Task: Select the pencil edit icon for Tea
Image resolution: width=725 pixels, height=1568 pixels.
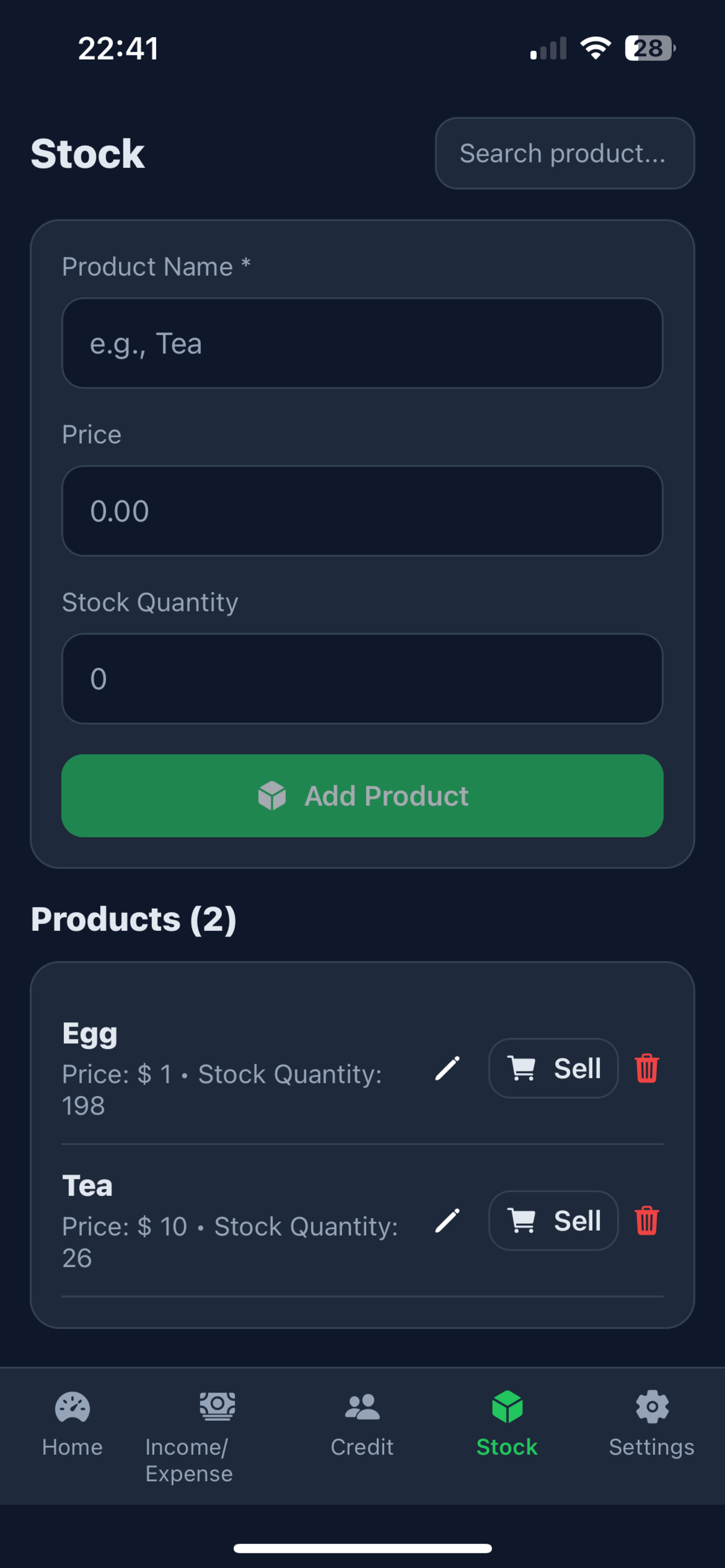Action: [447, 1220]
